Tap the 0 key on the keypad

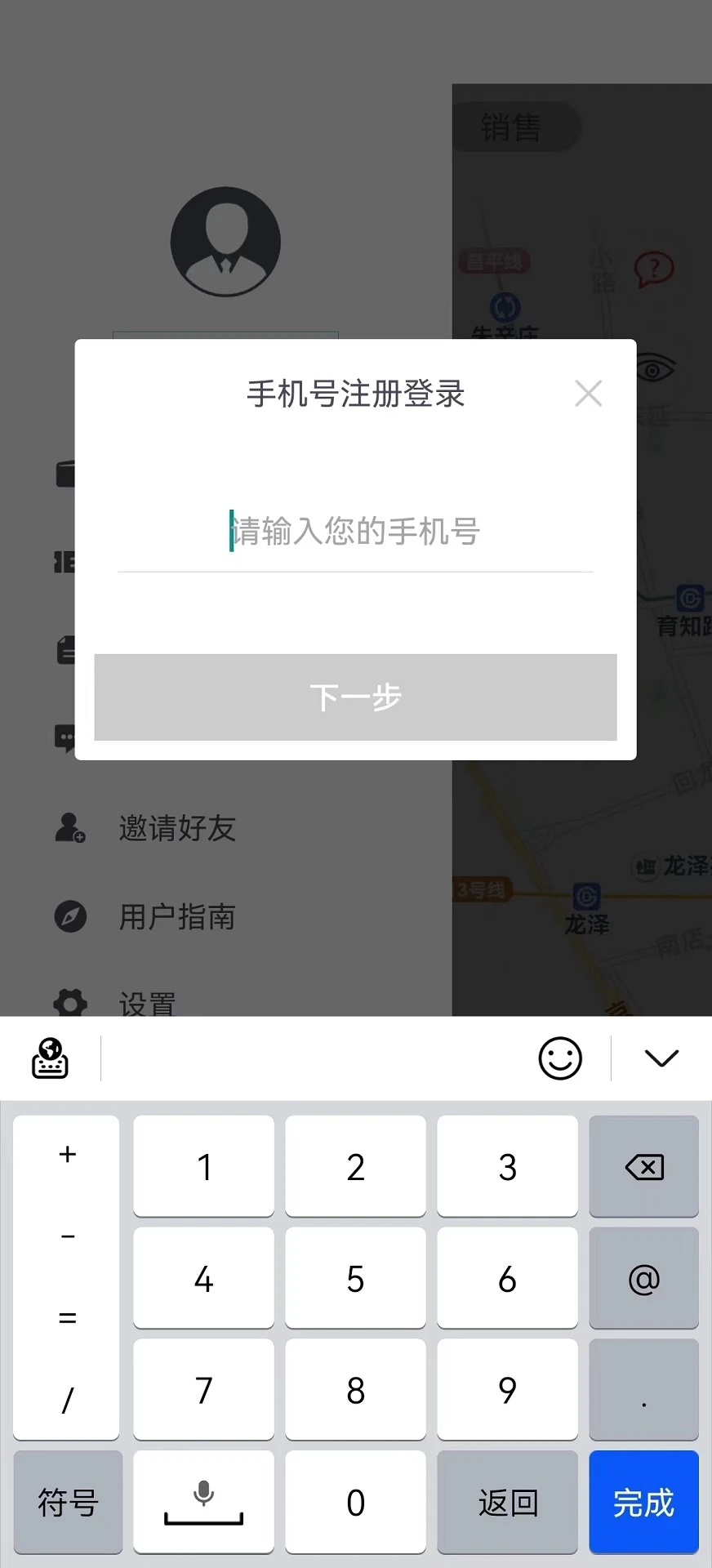pos(355,1502)
